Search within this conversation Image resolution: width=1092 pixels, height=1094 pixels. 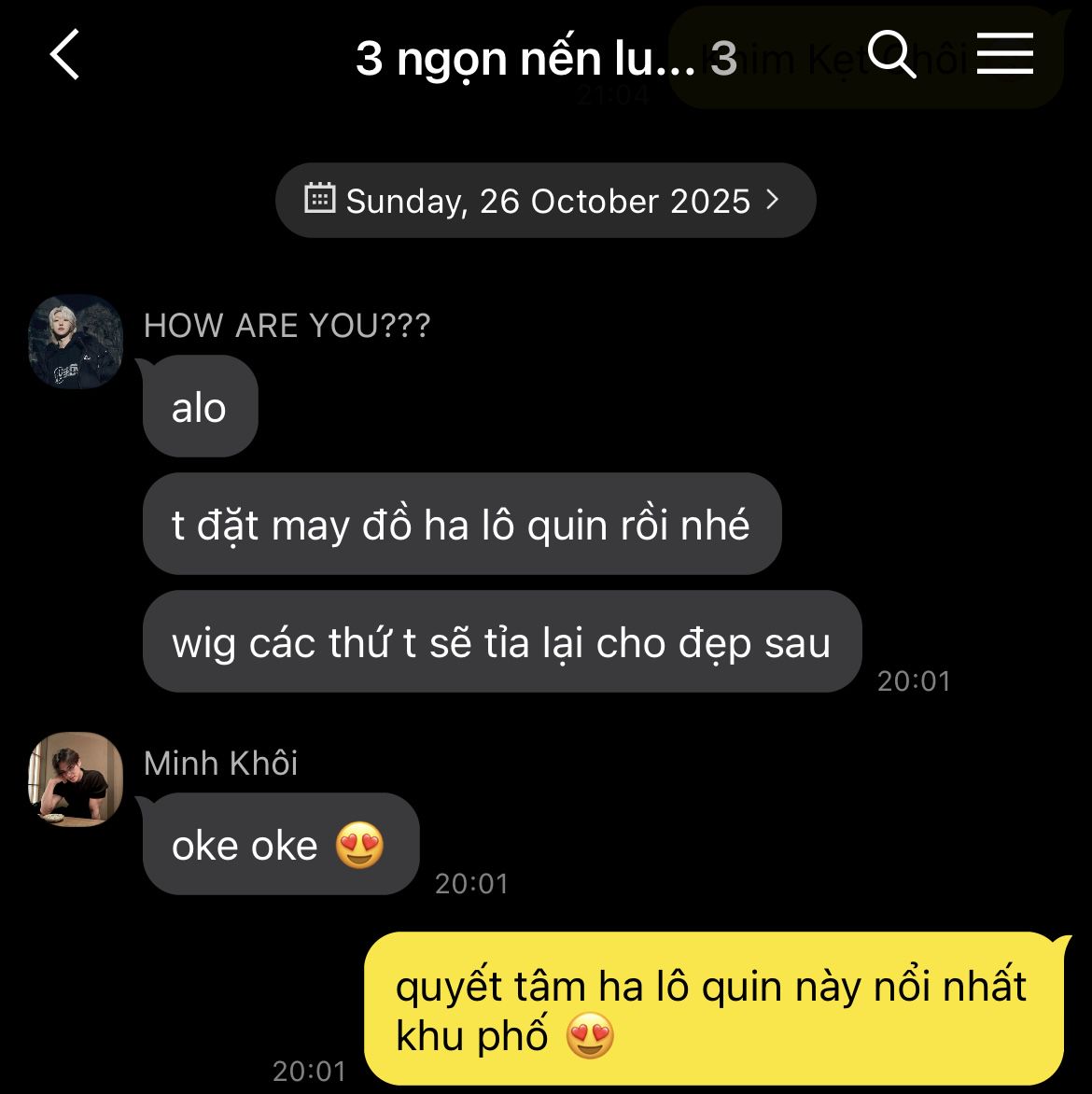[x=891, y=54]
